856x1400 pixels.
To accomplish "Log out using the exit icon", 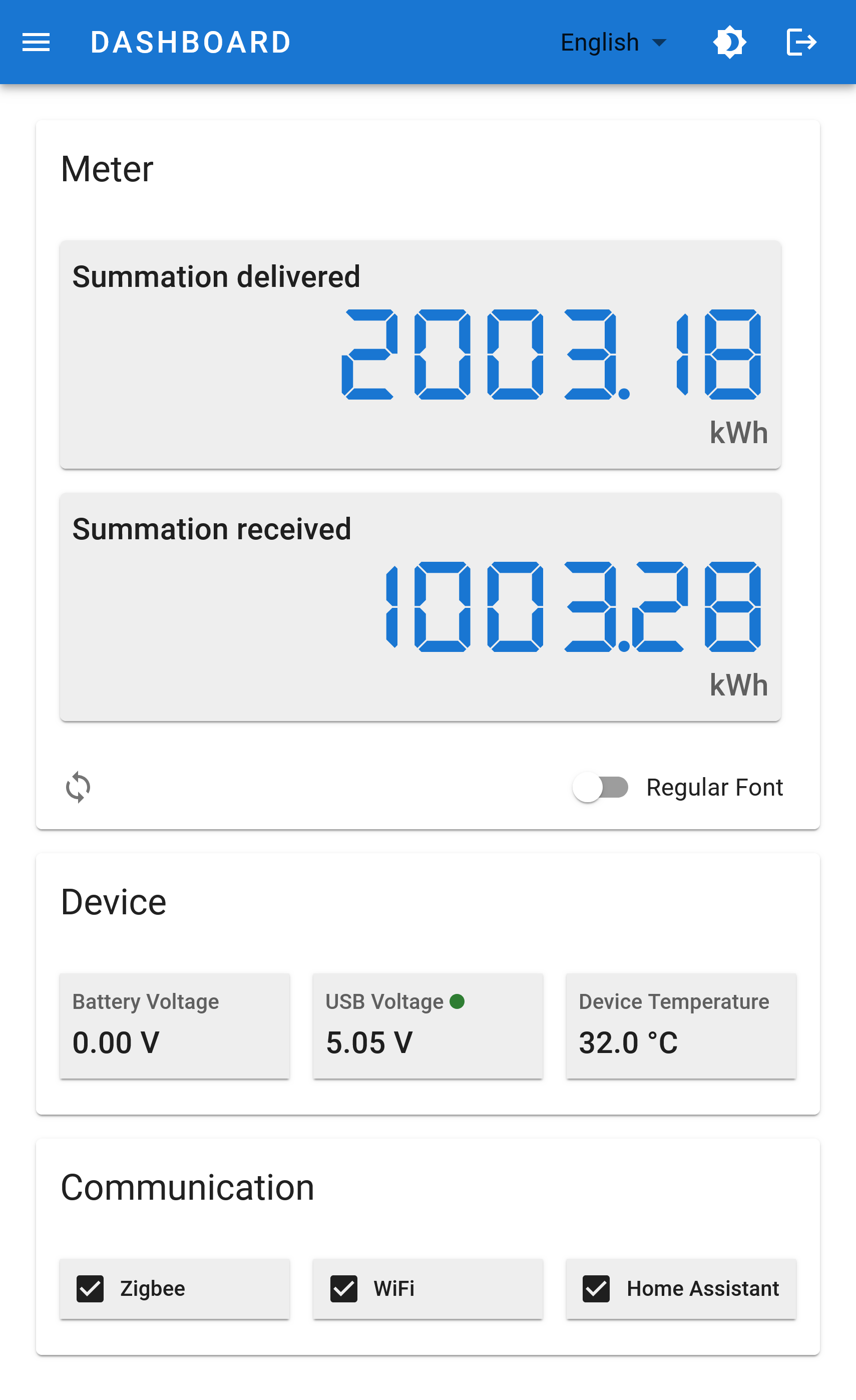I will (801, 42).
